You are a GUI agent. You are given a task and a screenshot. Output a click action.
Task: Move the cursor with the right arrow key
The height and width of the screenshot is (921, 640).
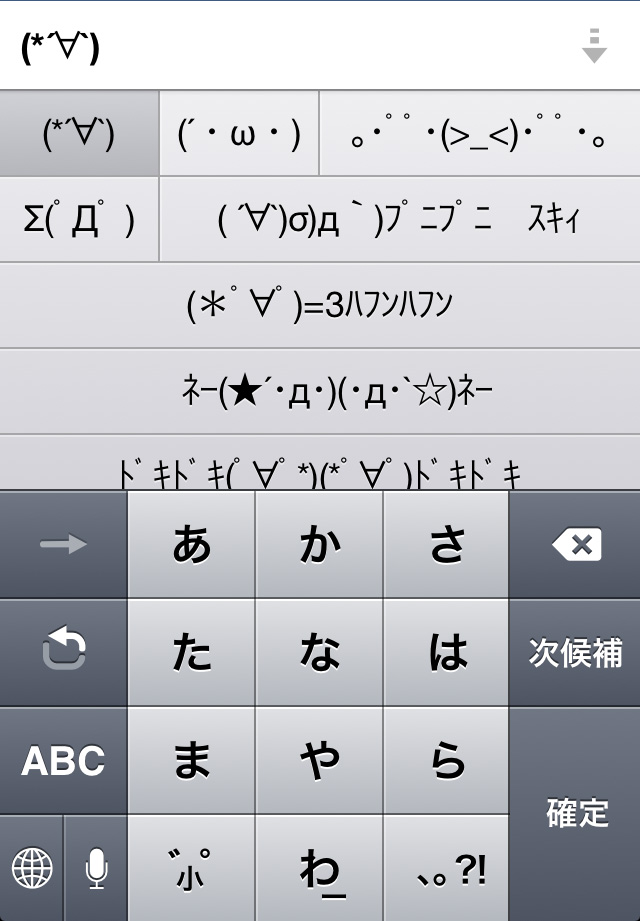tap(63, 545)
